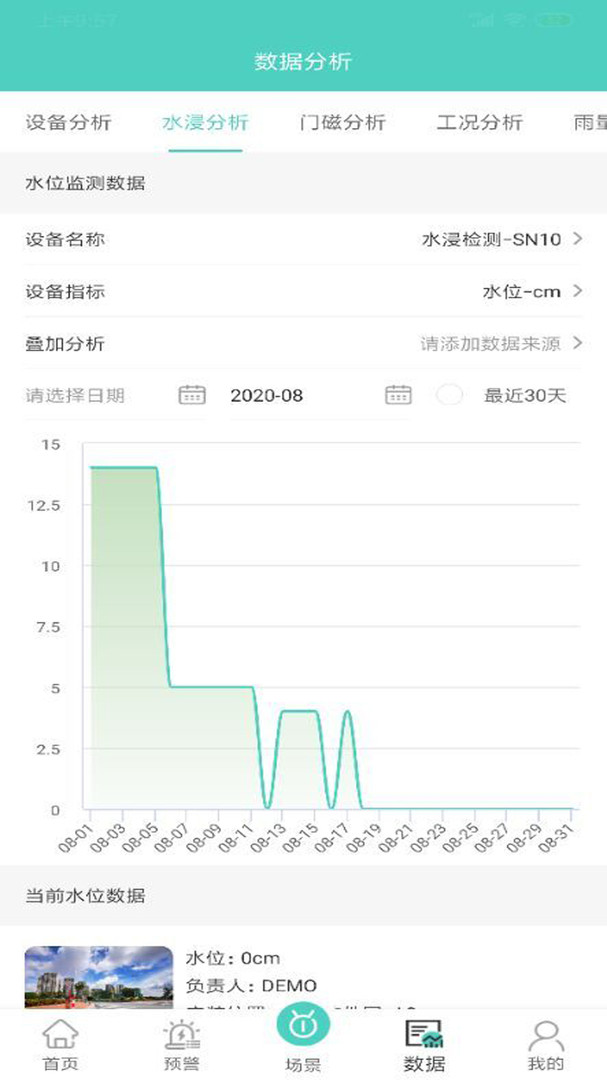Open the 预警 alerts tab
The height and width of the screenshot is (1080, 607).
point(181,1045)
